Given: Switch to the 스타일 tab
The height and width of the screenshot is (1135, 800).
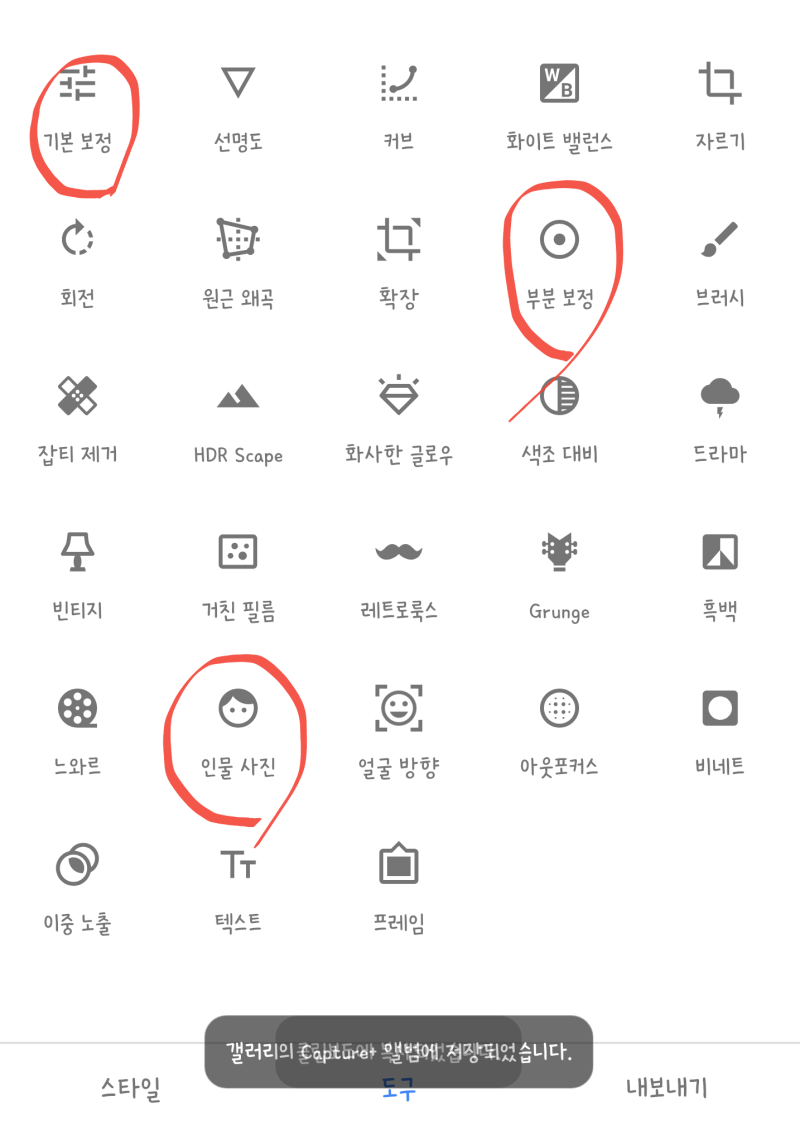Looking at the screenshot, I should coord(131,1088).
